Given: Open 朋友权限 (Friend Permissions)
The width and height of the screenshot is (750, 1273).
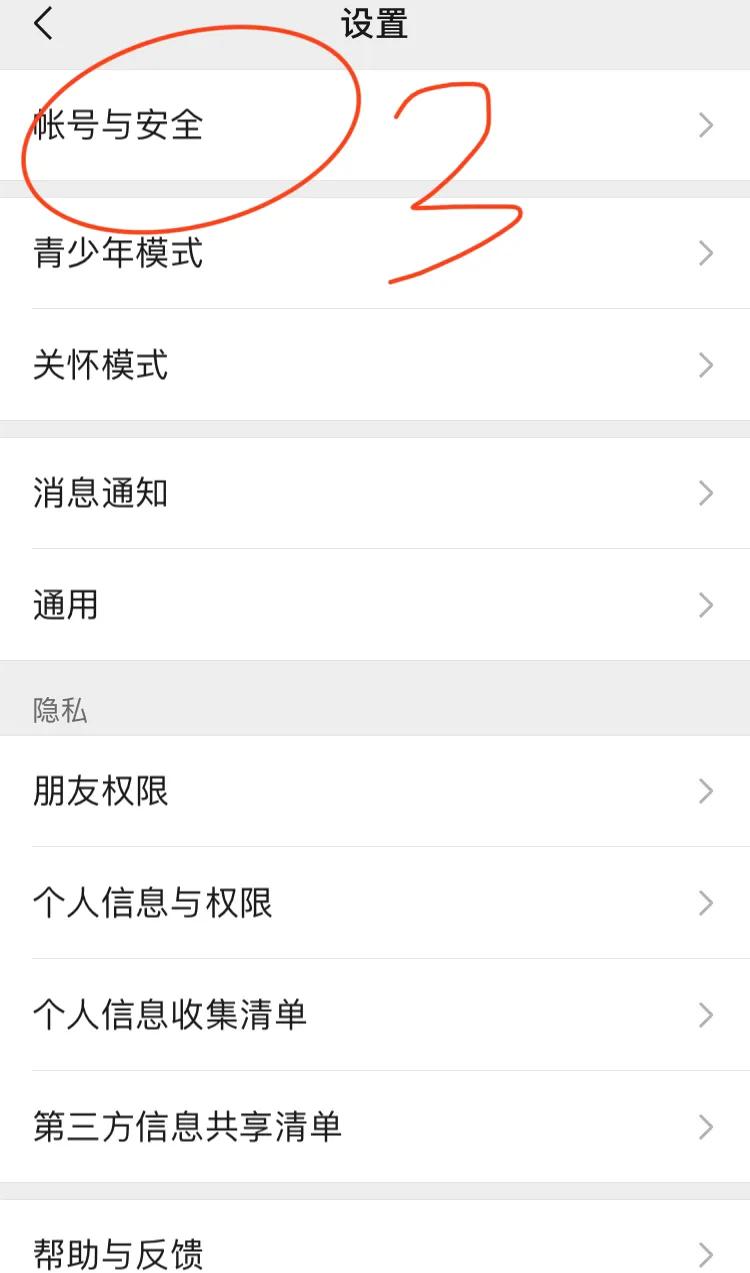Looking at the screenshot, I should (100, 791).
